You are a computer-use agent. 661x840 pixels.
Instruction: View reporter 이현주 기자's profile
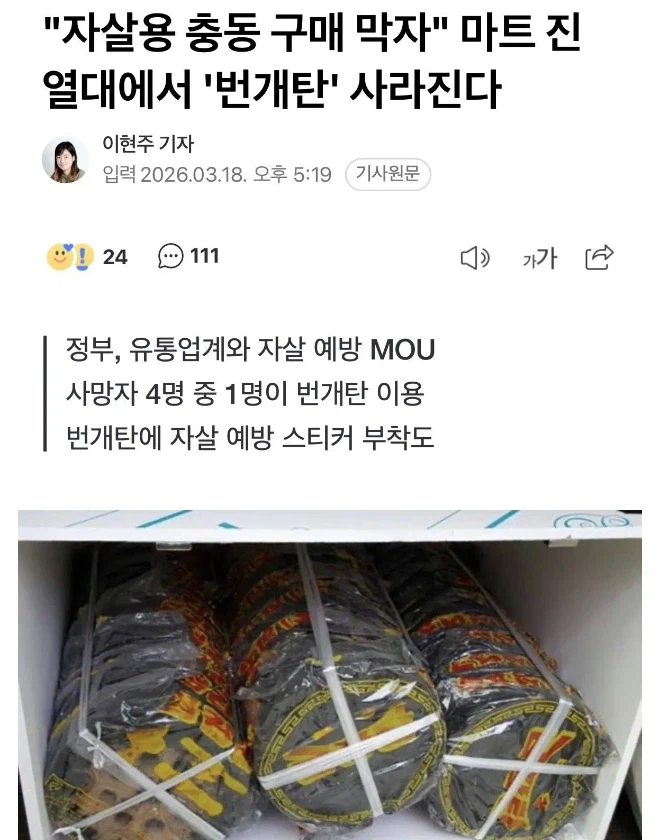(x=148, y=145)
